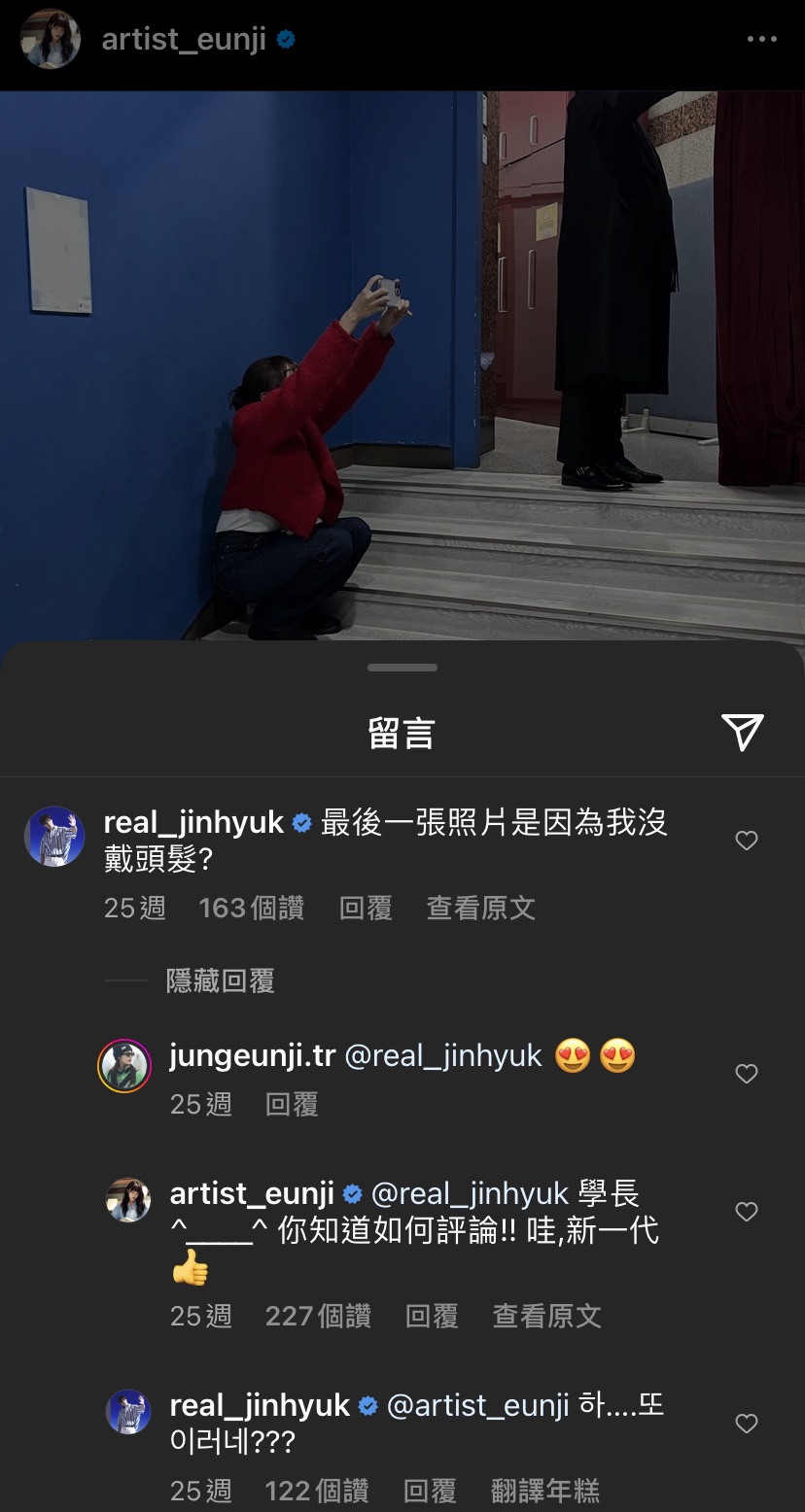Like artist_eunji's reply with thumbs up
The height and width of the screenshot is (1512, 805).
[746, 1212]
